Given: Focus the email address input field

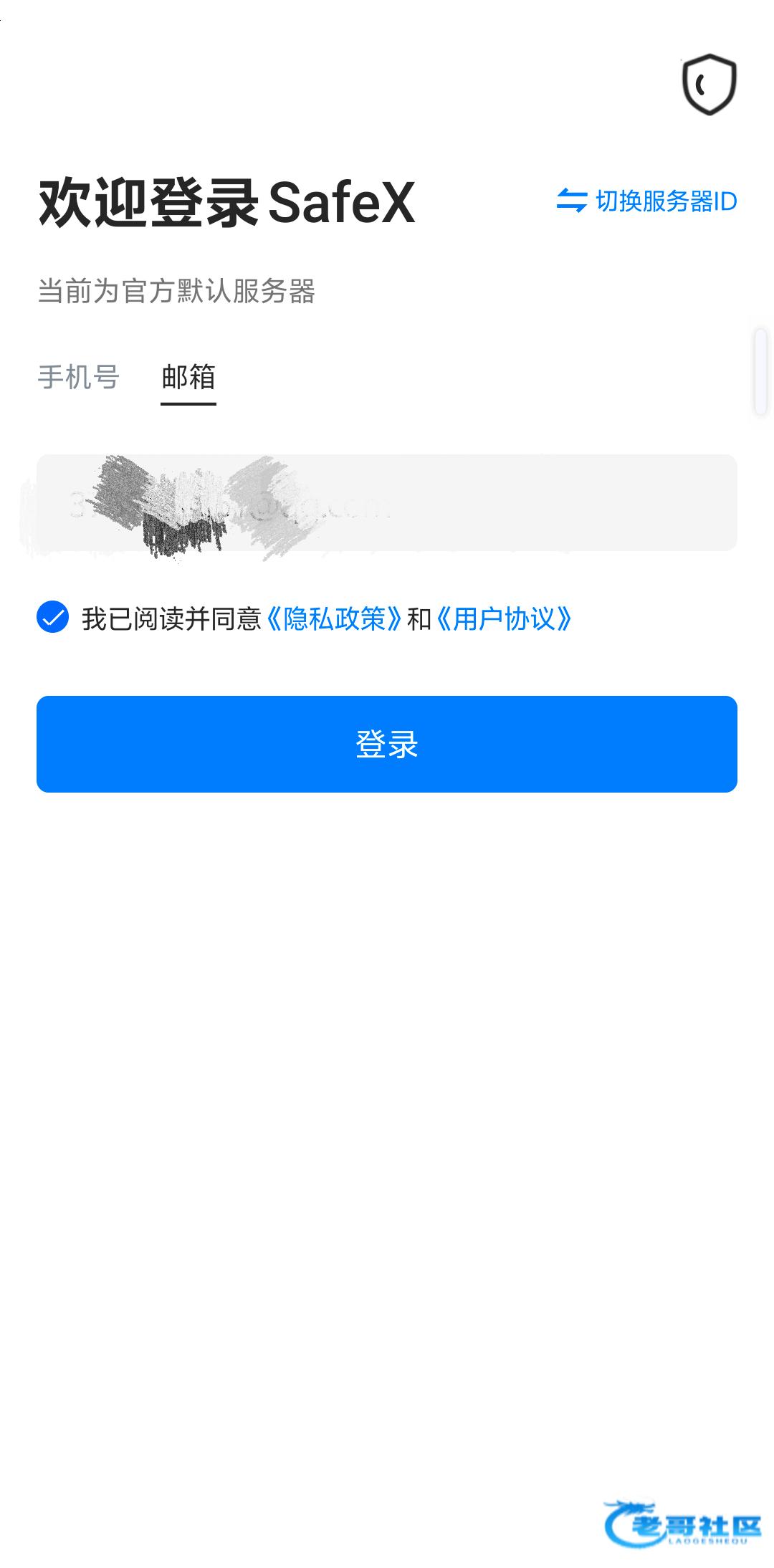Looking at the screenshot, I should click(x=387, y=502).
